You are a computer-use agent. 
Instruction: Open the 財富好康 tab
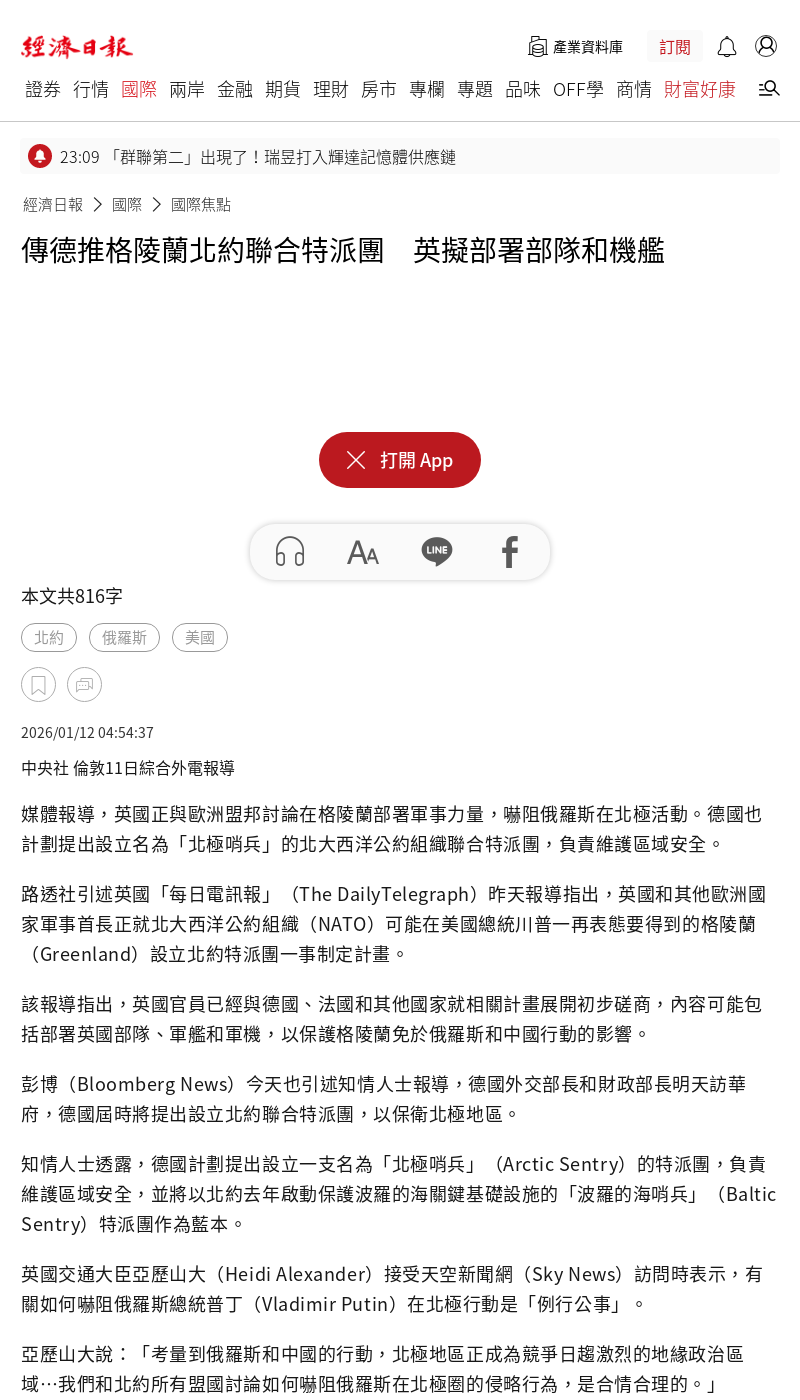(700, 89)
